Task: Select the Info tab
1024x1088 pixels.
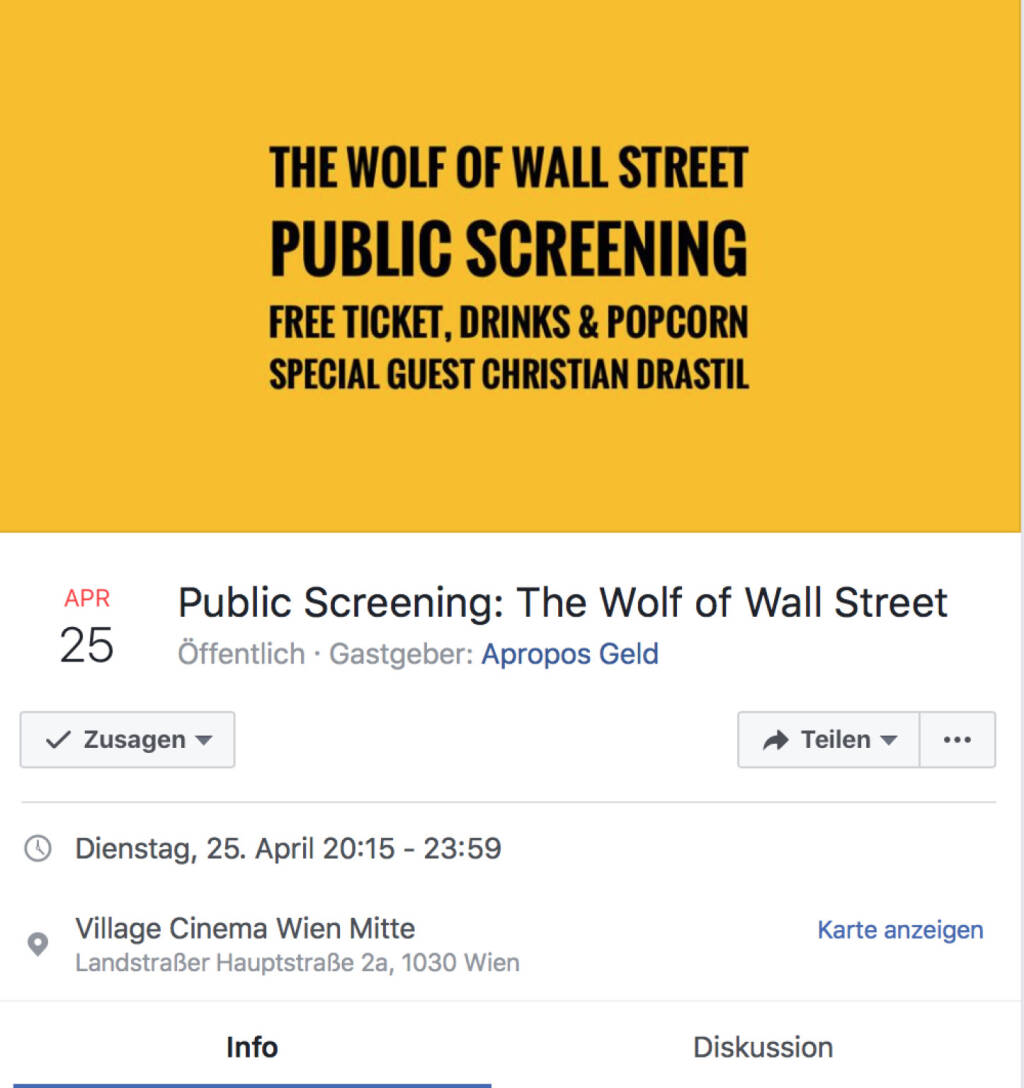Action: point(252,1047)
